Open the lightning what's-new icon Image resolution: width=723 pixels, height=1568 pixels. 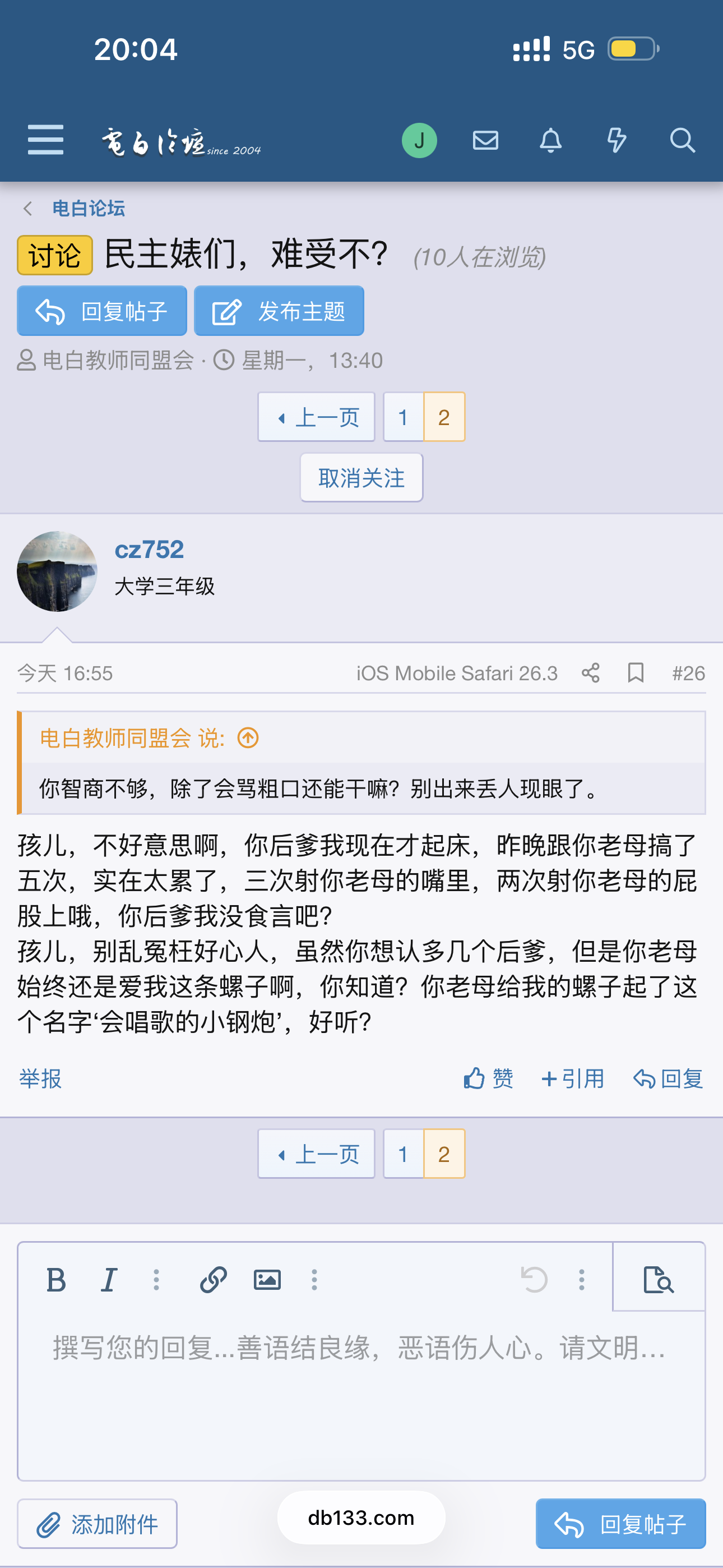click(616, 141)
